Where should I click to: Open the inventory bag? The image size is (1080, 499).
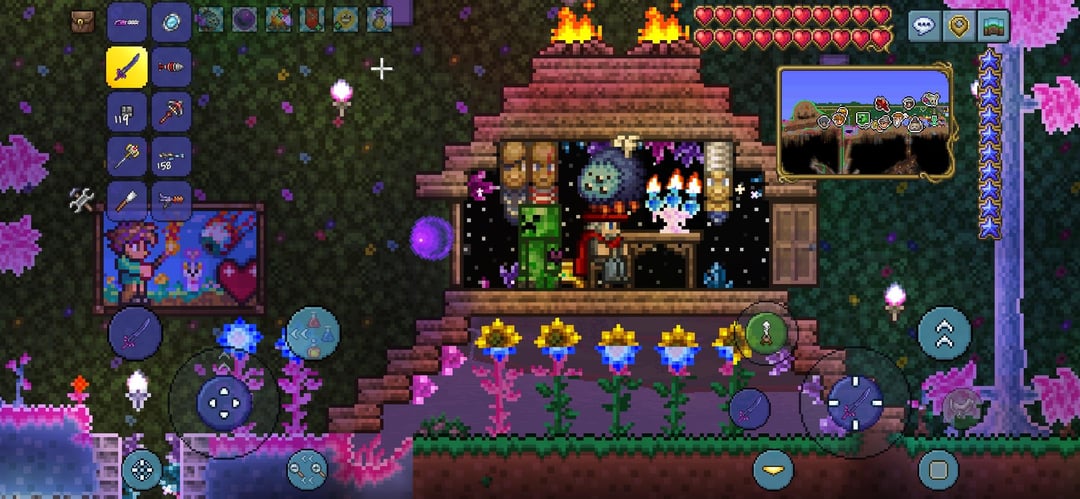84,20
